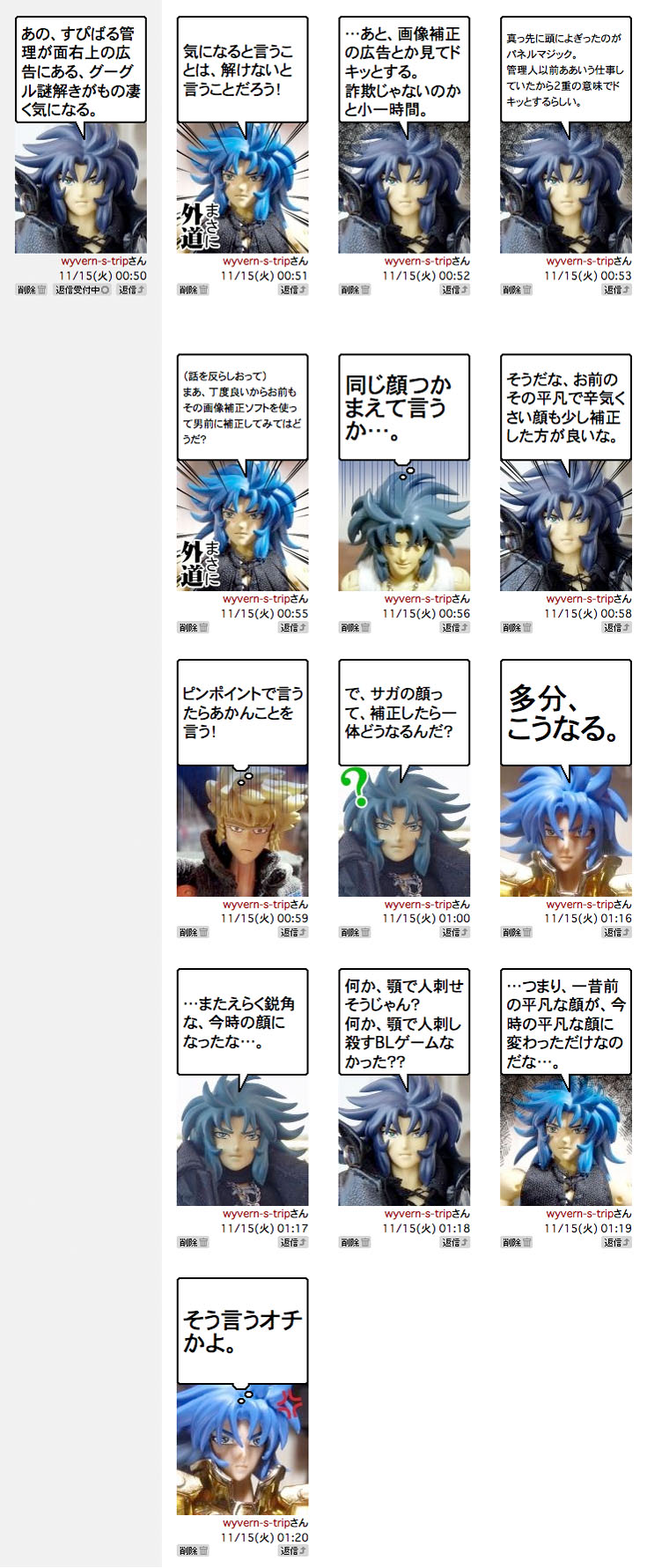Delete the post from 01:00
The height and width of the screenshot is (1568, 647).
pyautogui.click(x=356, y=932)
